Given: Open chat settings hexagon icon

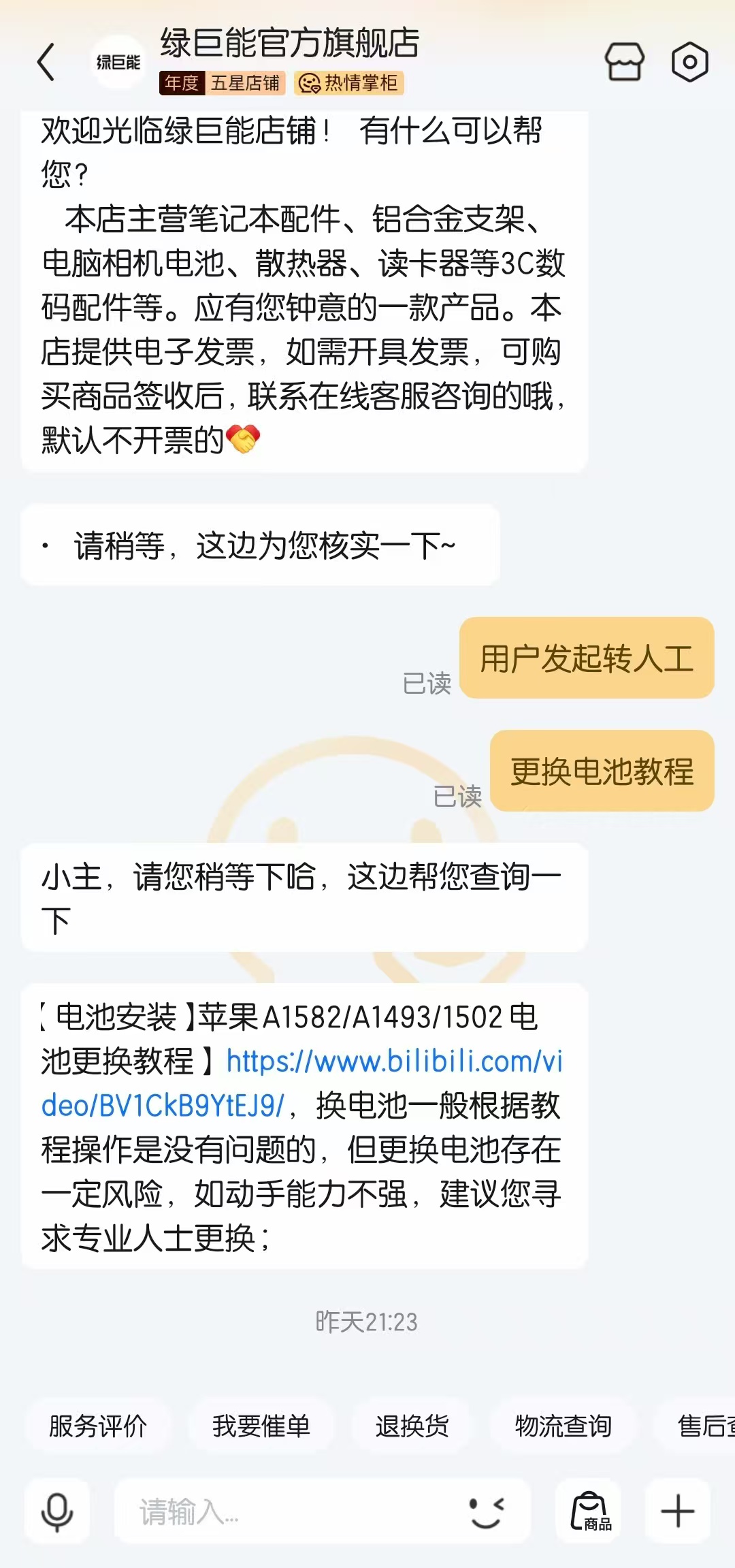Looking at the screenshot, I should click(689, 62).
